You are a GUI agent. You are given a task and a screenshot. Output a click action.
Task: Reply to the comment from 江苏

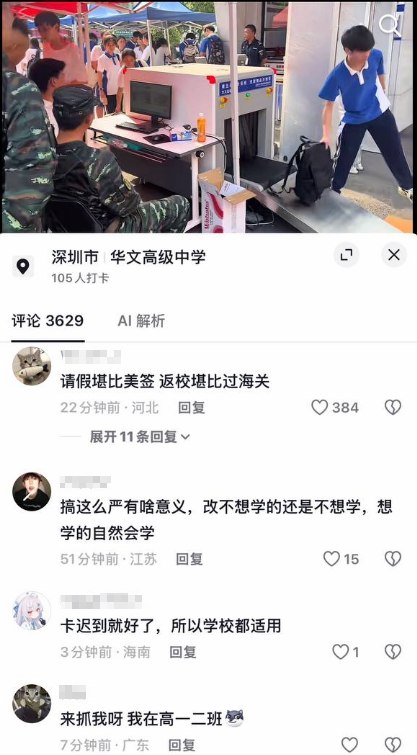tap(189, 559)
